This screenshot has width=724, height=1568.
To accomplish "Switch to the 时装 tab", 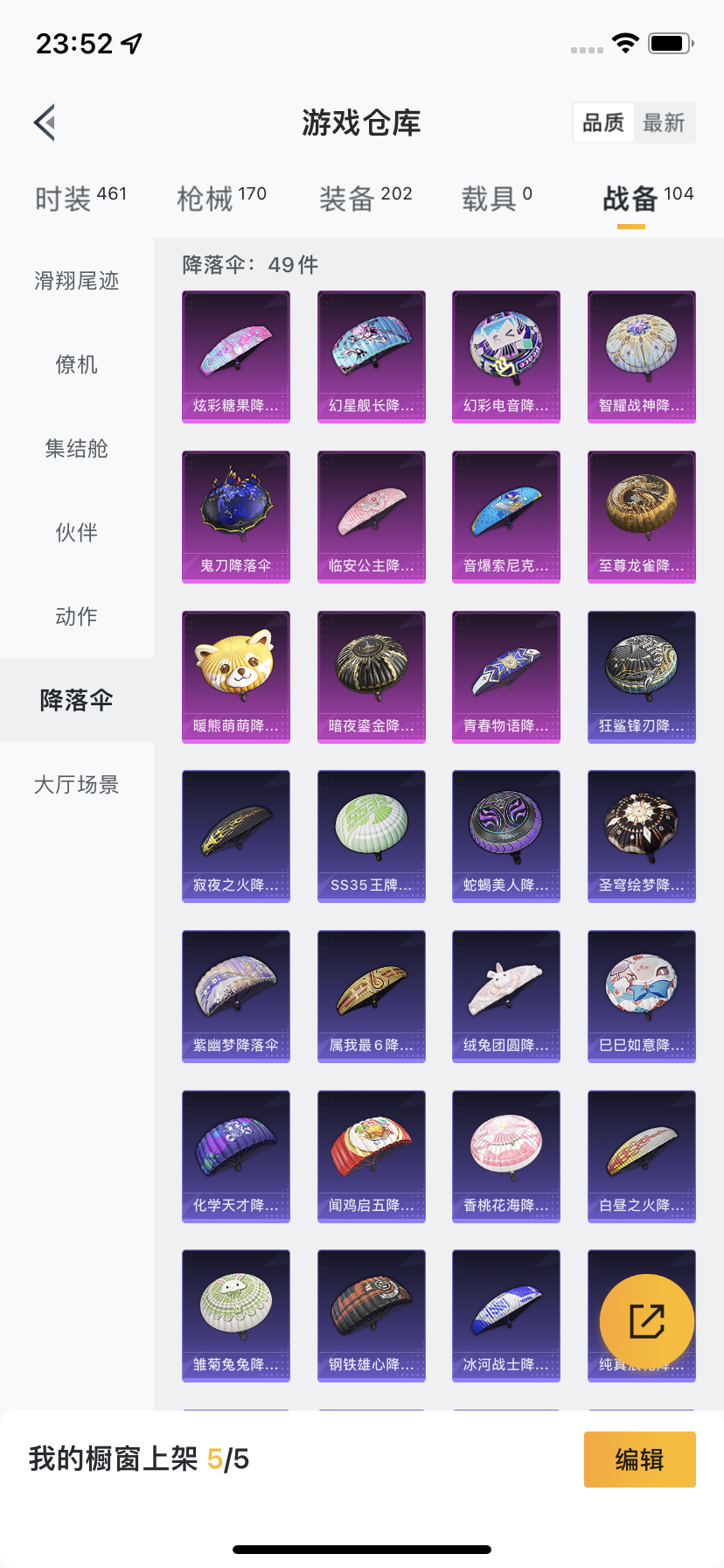I will (80, 199).
